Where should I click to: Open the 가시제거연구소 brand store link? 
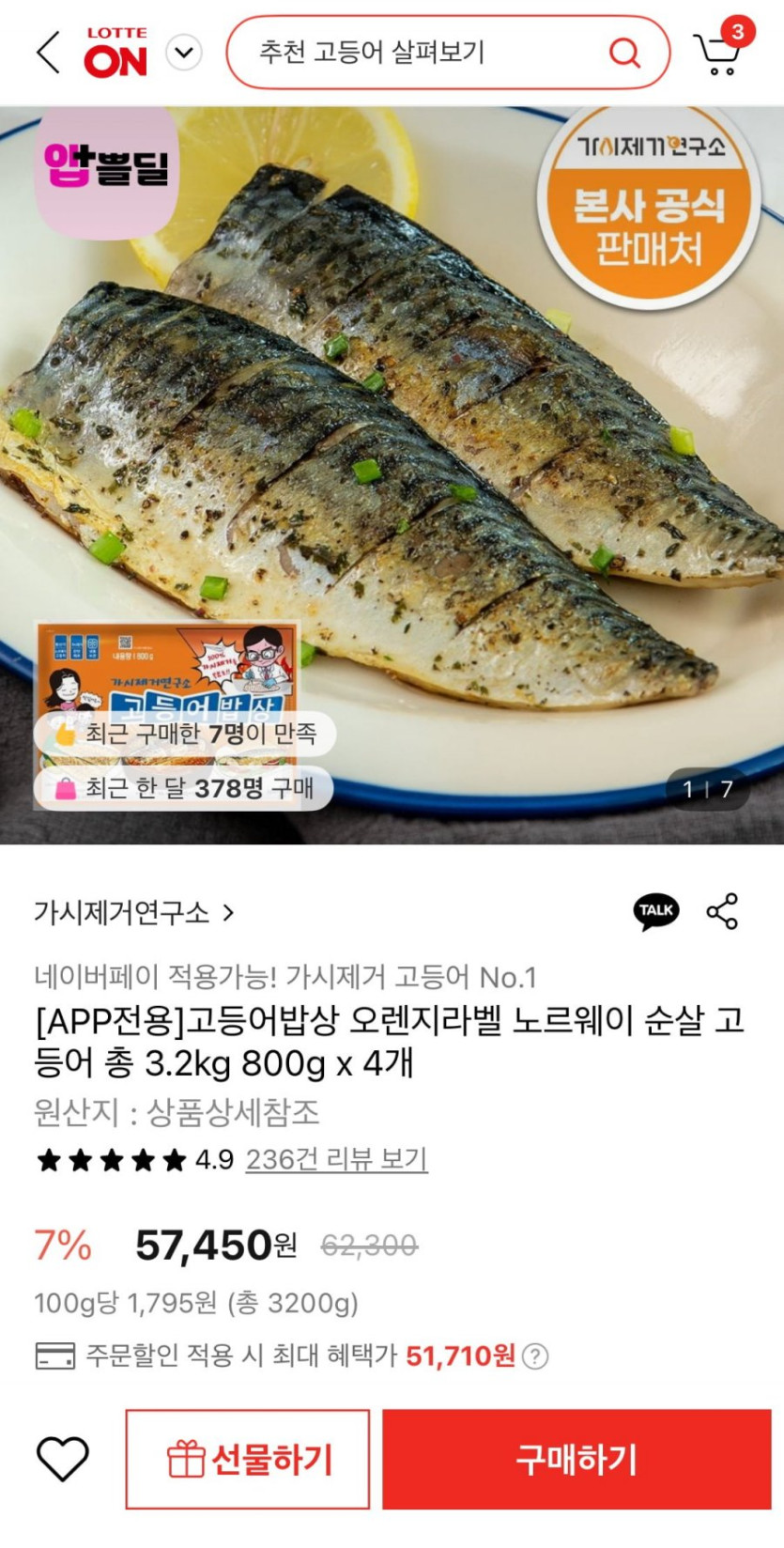click(x=133, y=912)
